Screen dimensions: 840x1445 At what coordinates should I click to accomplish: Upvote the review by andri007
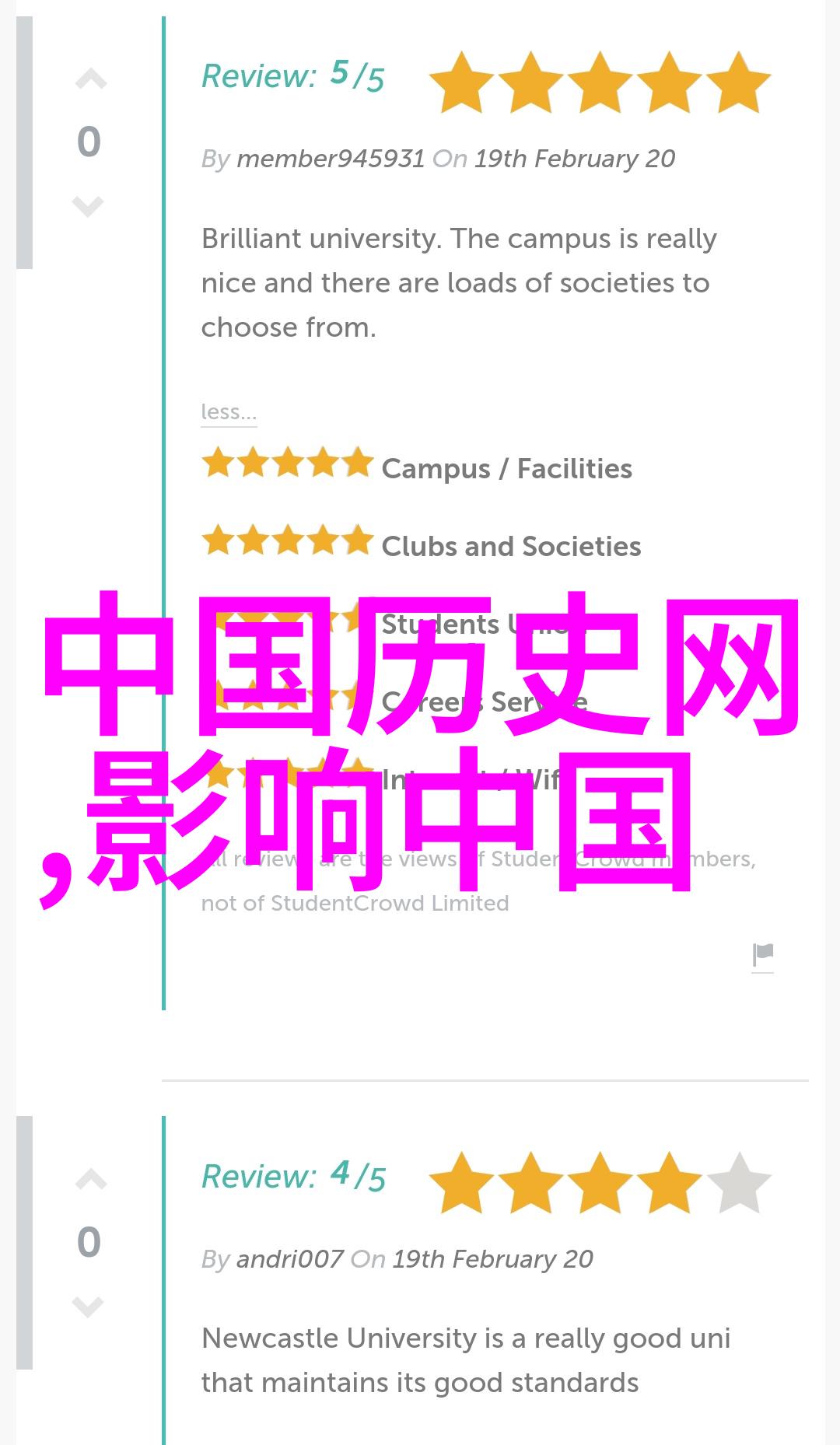(90, 1180)
